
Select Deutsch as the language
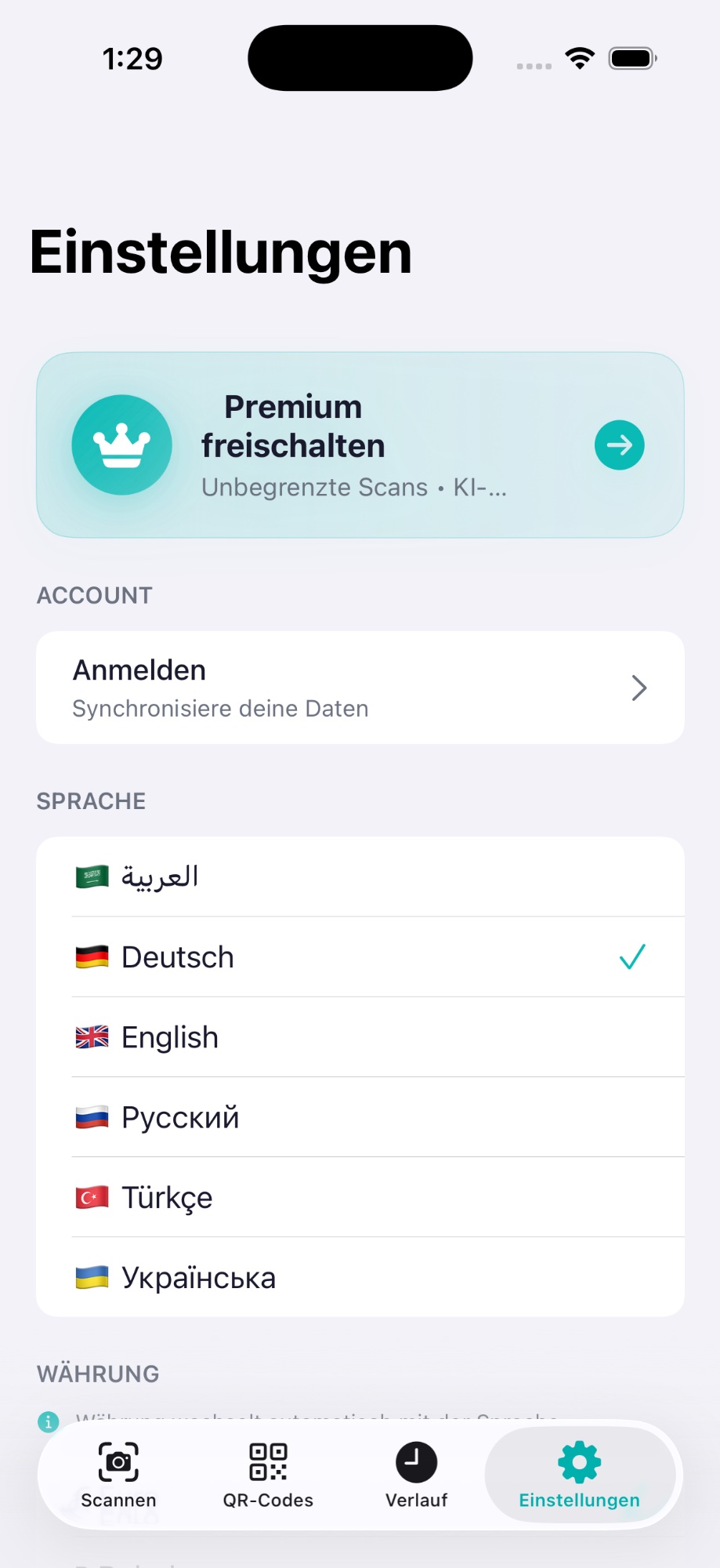click(360, 957)
